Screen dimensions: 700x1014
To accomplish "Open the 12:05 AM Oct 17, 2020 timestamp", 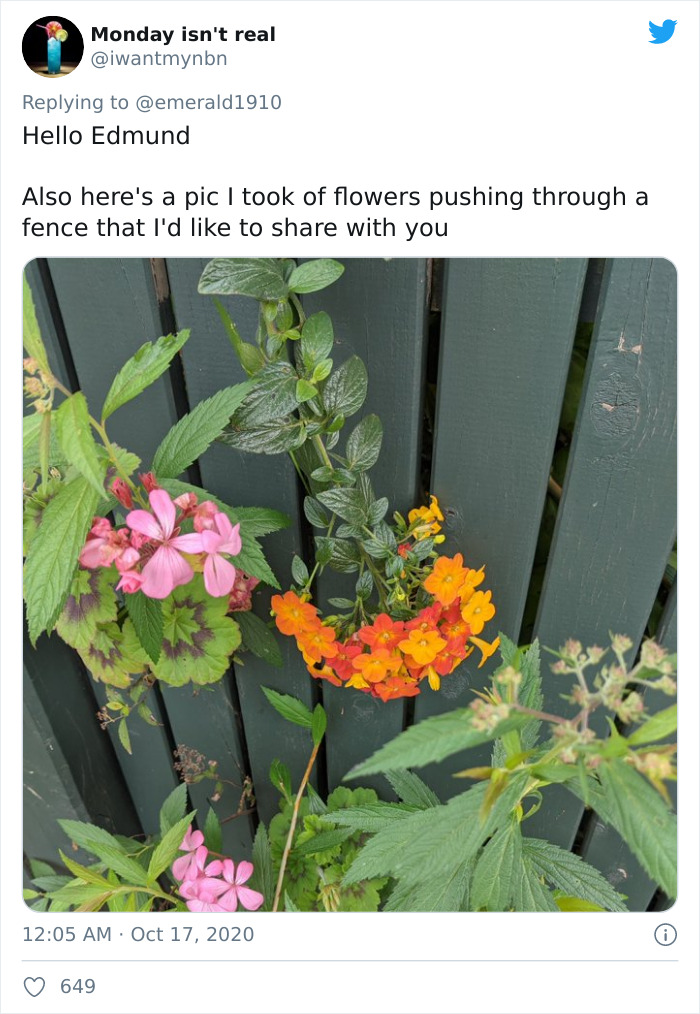I will pos(138,934).
